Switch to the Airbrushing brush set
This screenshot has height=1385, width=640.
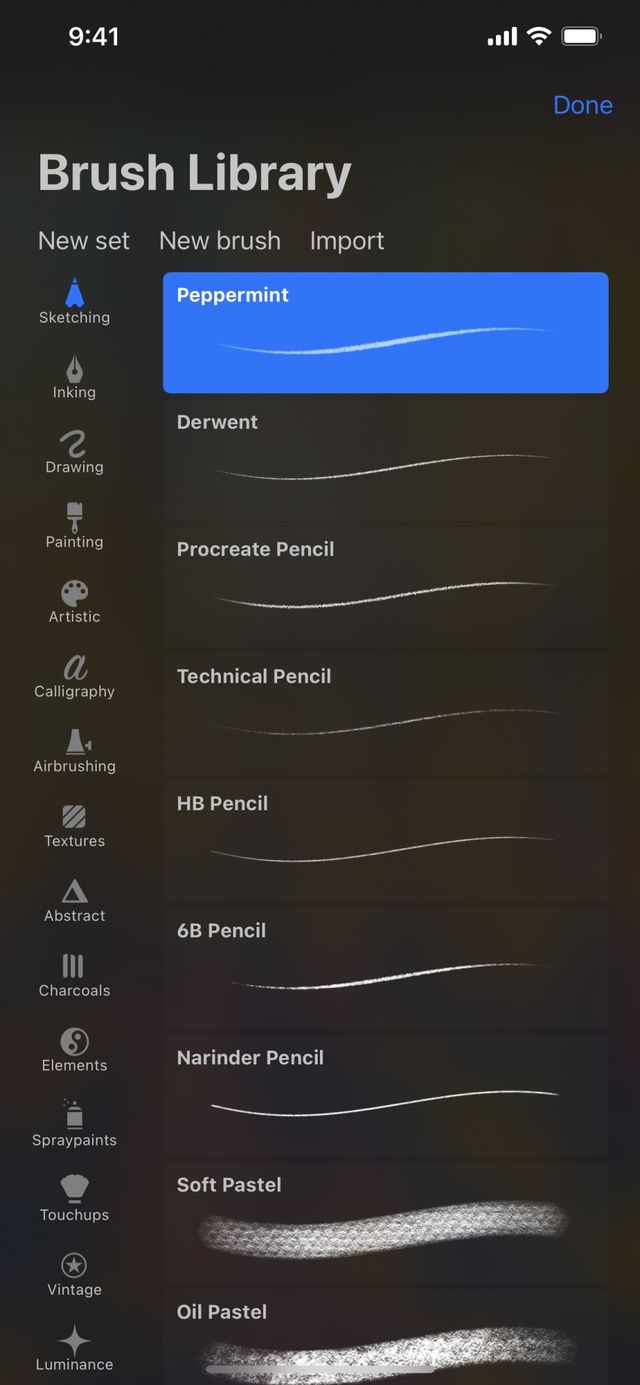[74, 751]
